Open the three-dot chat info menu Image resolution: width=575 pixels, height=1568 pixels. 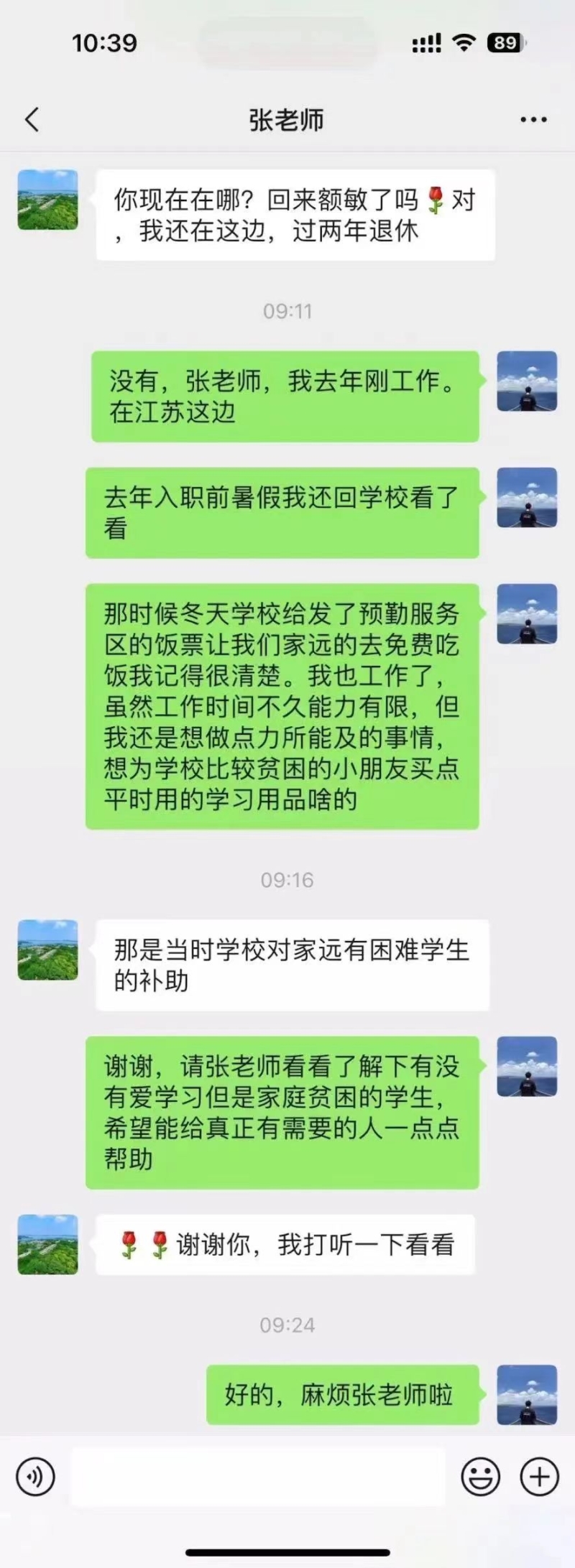[533, 120]
